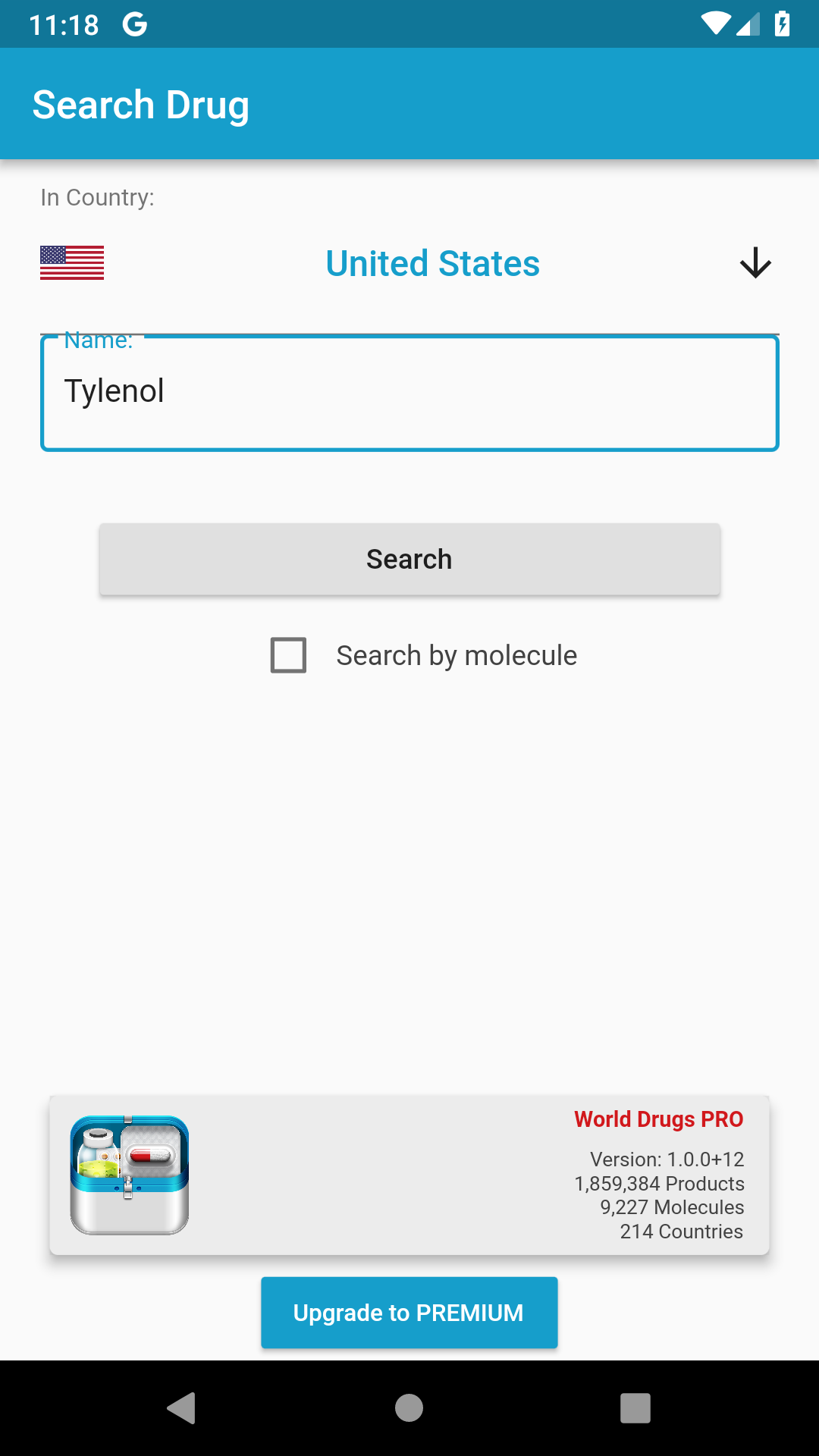Open recent apps from the navigation bar
Viewport: 819px width, 1456px height.
coord(635,1408)
